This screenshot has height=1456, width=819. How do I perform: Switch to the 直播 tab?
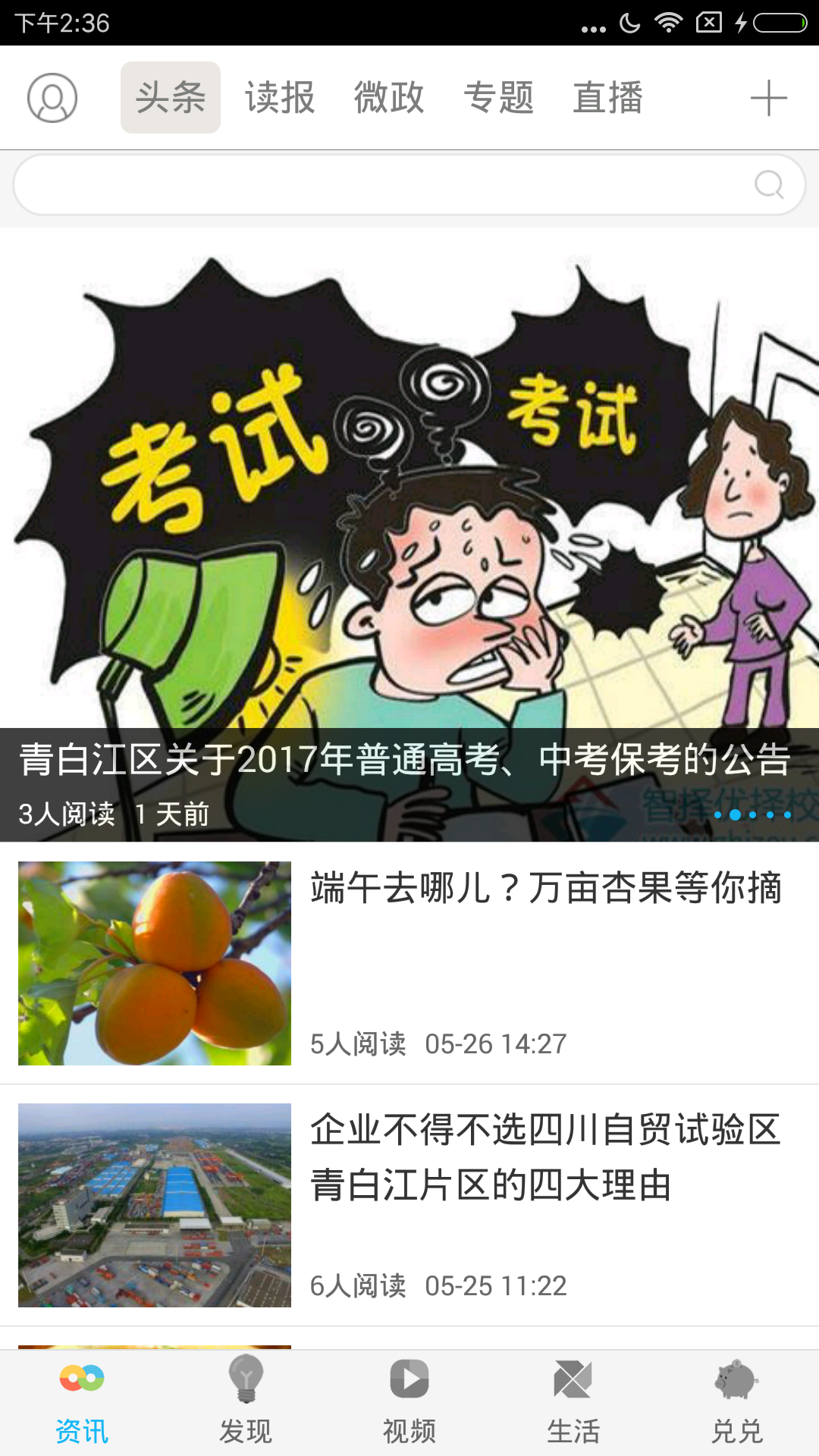click(607, 98)
